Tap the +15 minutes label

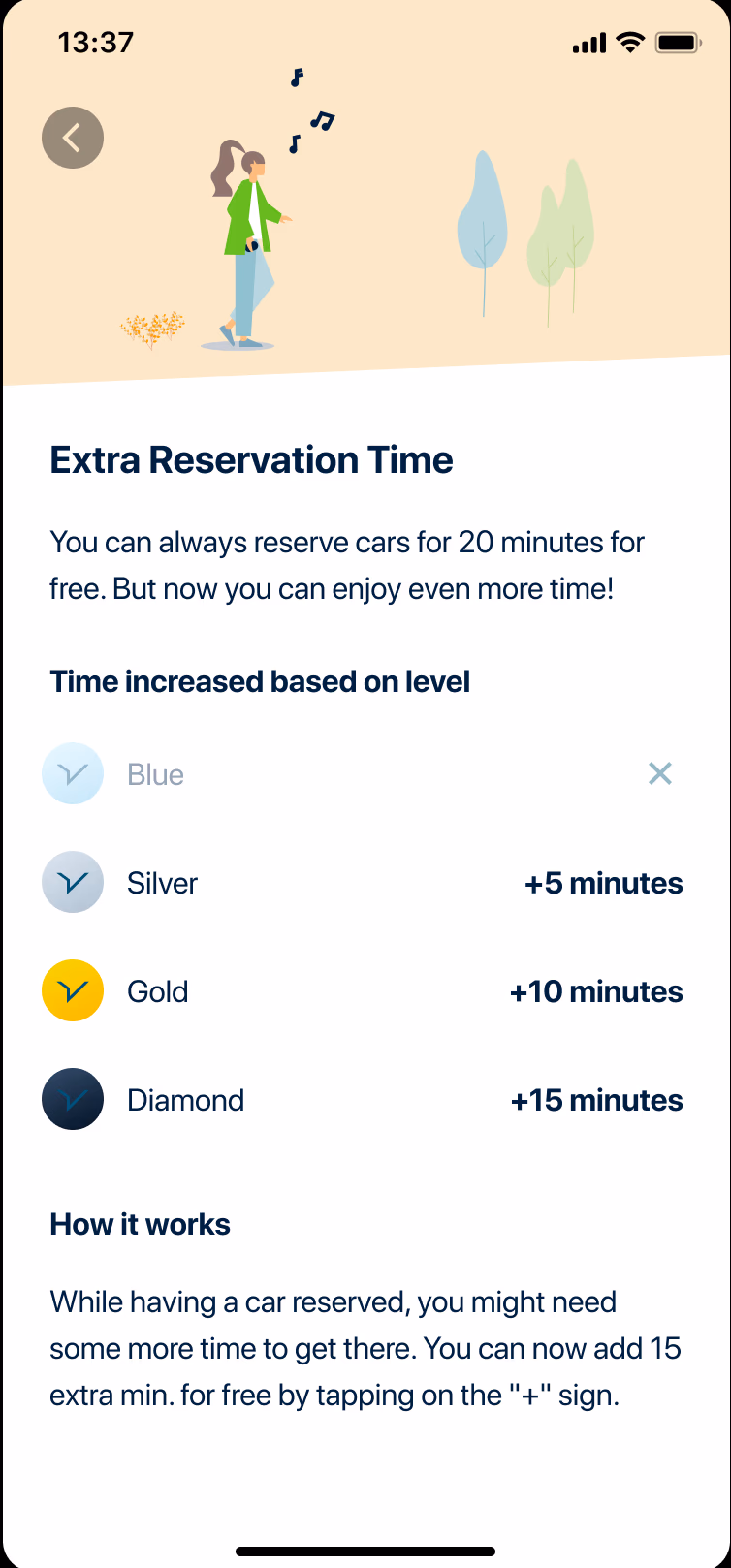(596, 1099)
